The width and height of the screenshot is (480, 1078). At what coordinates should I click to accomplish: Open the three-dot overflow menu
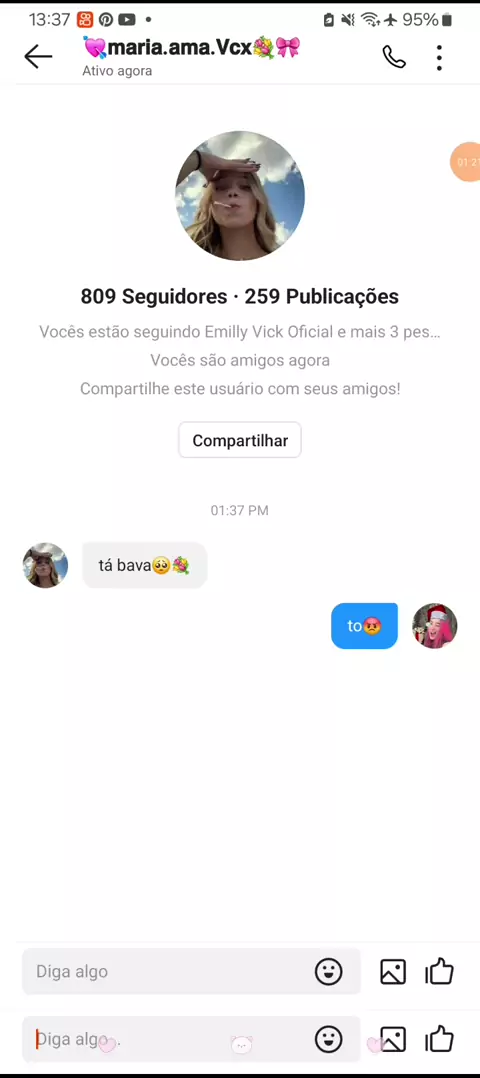click(439, 58)
